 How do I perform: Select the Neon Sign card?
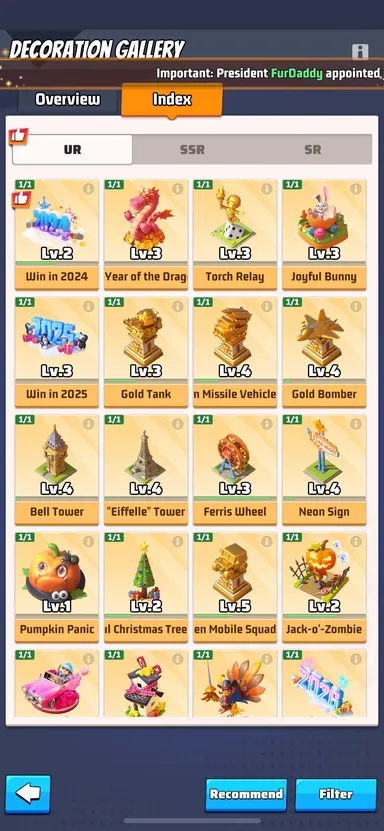(x=324, y=470)
